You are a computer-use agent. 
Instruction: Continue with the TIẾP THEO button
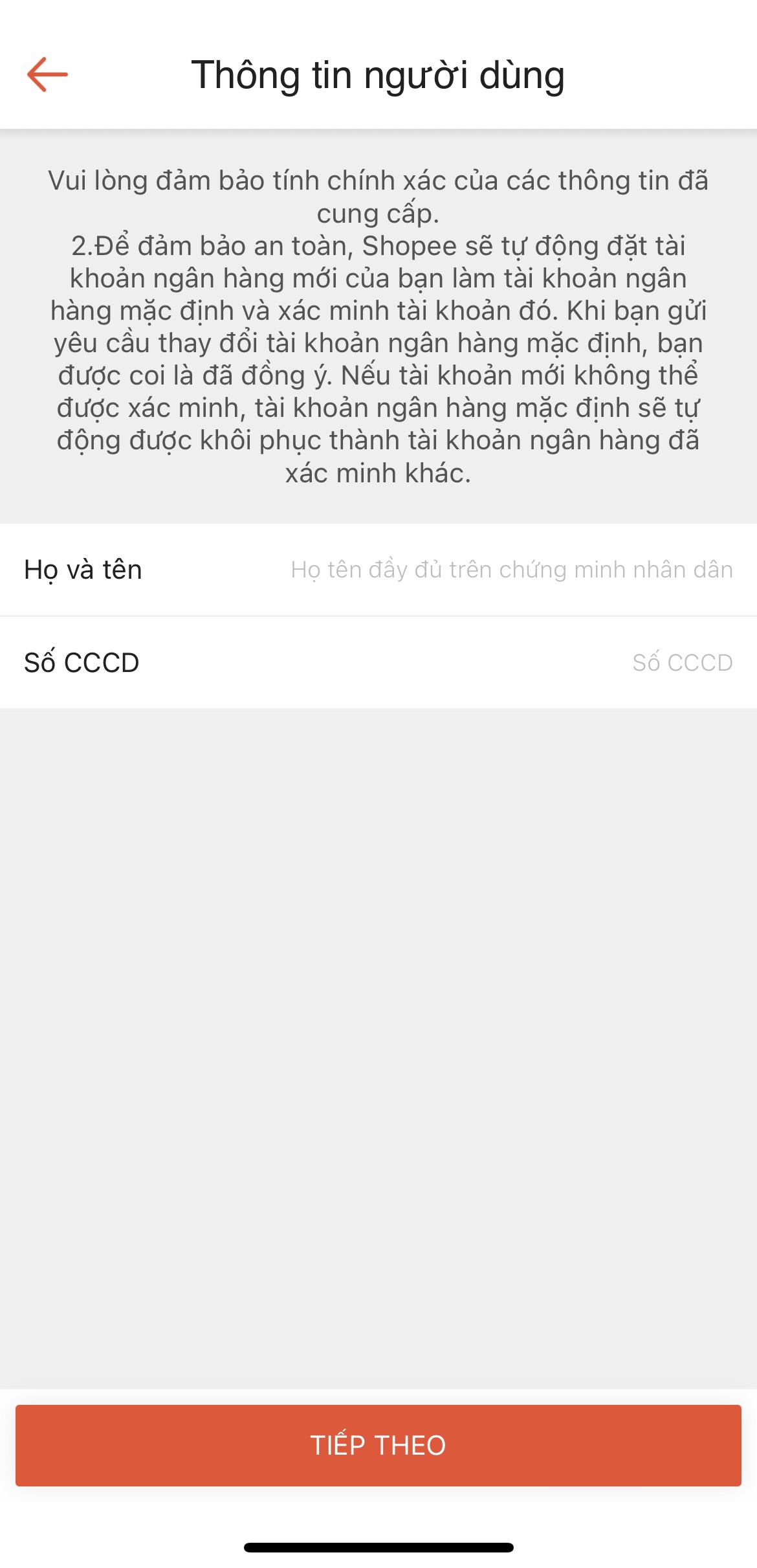click(x=378, y=1445)
